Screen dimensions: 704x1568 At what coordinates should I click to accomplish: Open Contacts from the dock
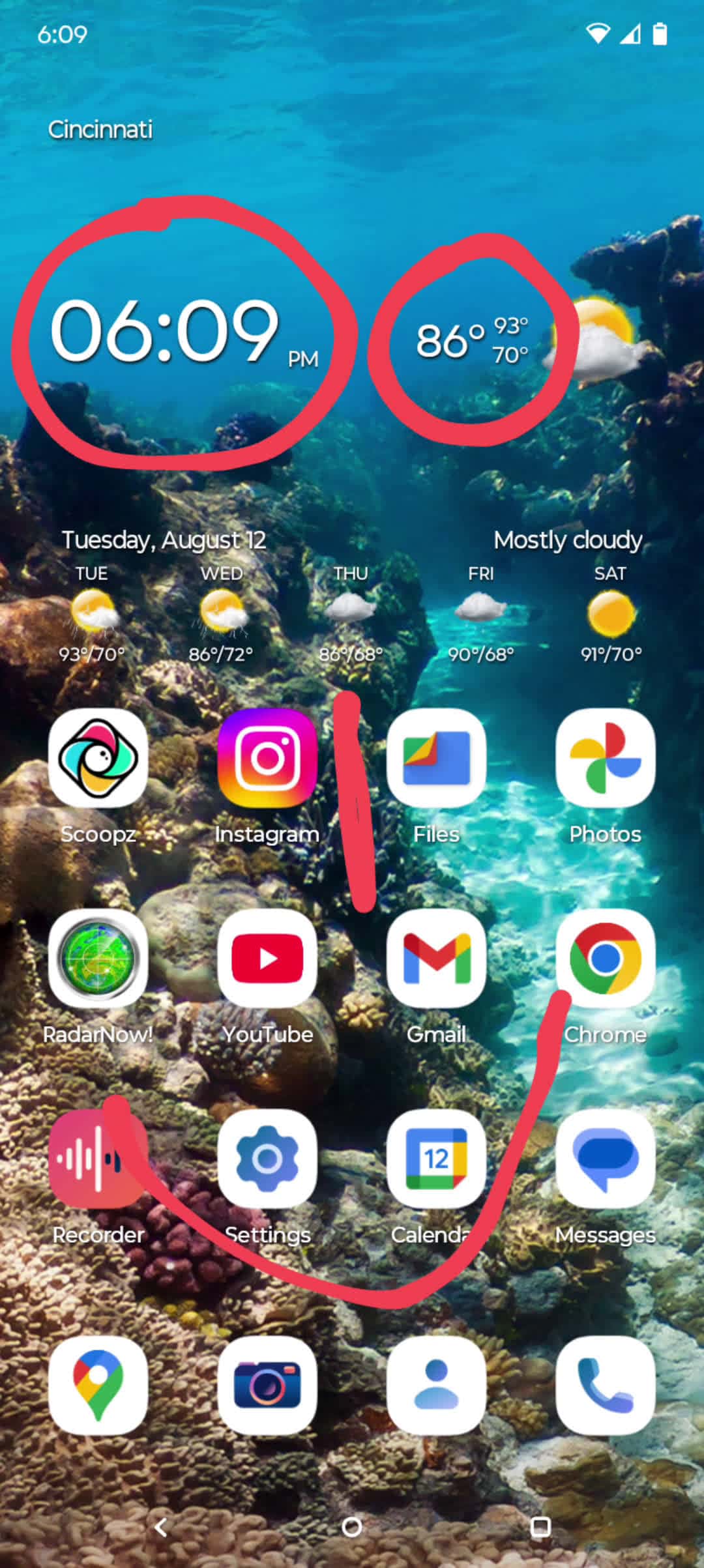[436, 1386]
